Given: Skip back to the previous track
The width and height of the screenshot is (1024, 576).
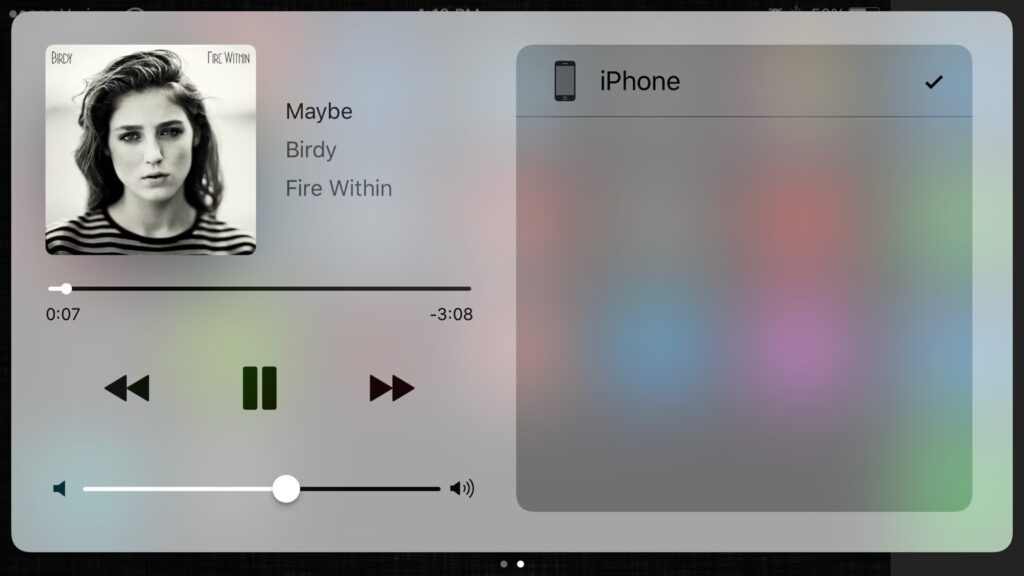Looking at the screenshot, I should [127, 388].
